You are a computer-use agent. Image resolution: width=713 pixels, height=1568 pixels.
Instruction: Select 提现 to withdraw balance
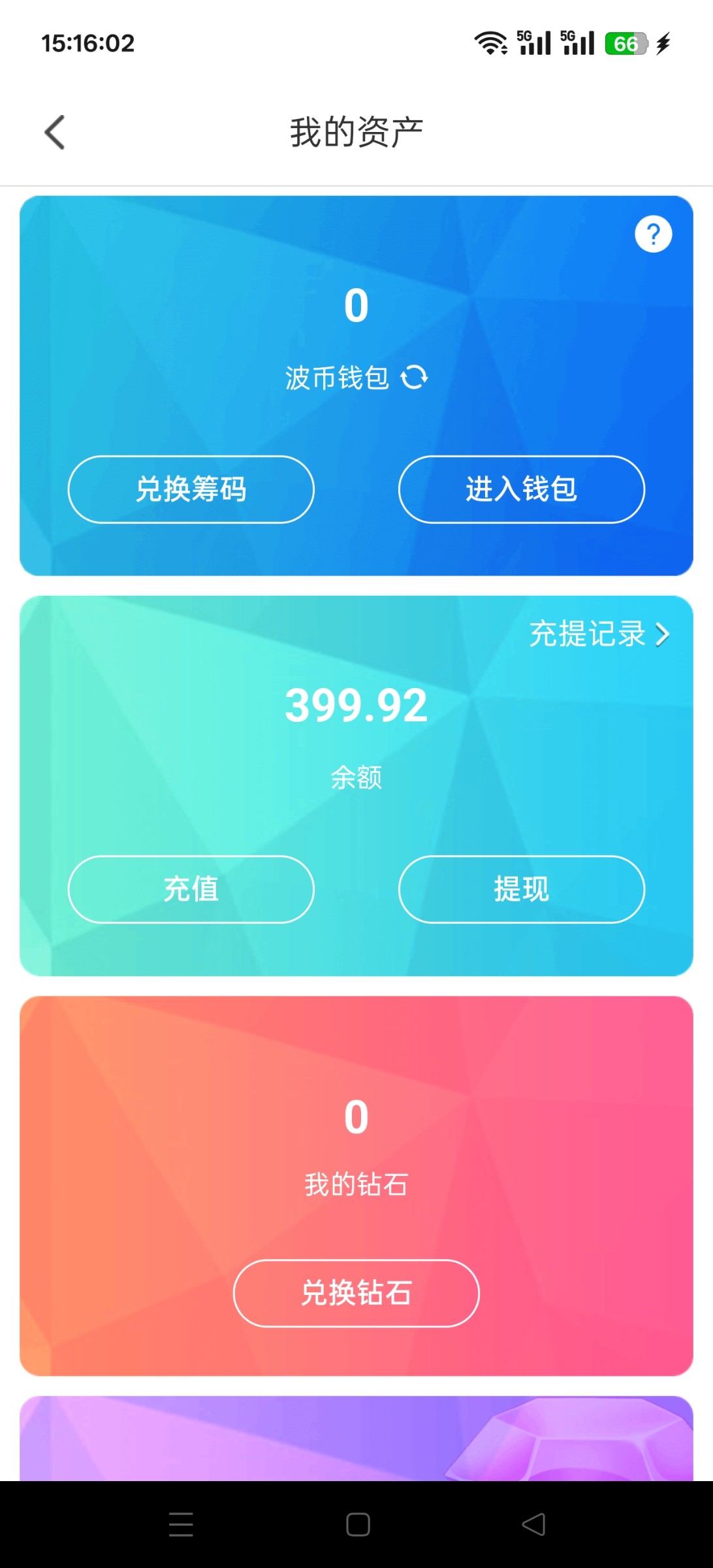pyautogui.click(x=521, y=889)
